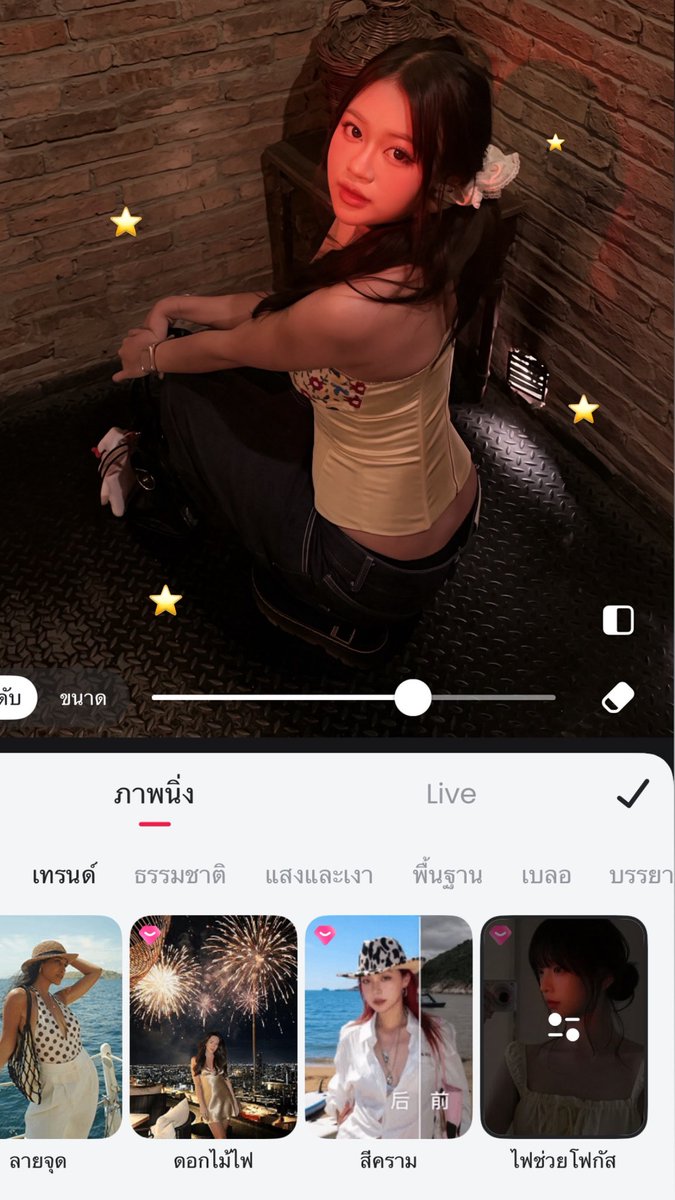Tap the ขนาด size slider handle
The width and height of the screenshot is (675, 1200).
412,698
